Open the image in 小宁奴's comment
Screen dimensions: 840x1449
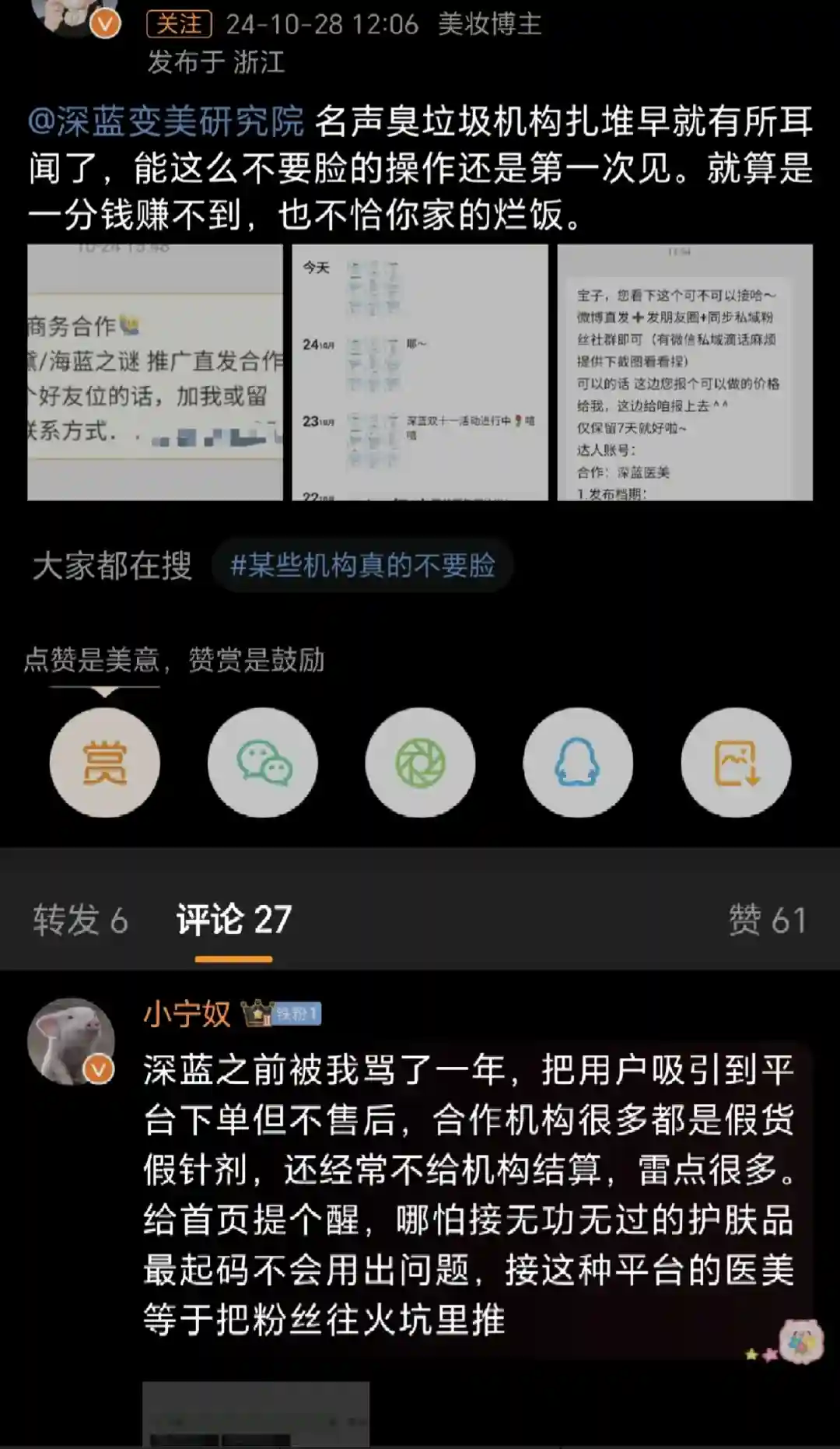click(x=255, y=1415)
